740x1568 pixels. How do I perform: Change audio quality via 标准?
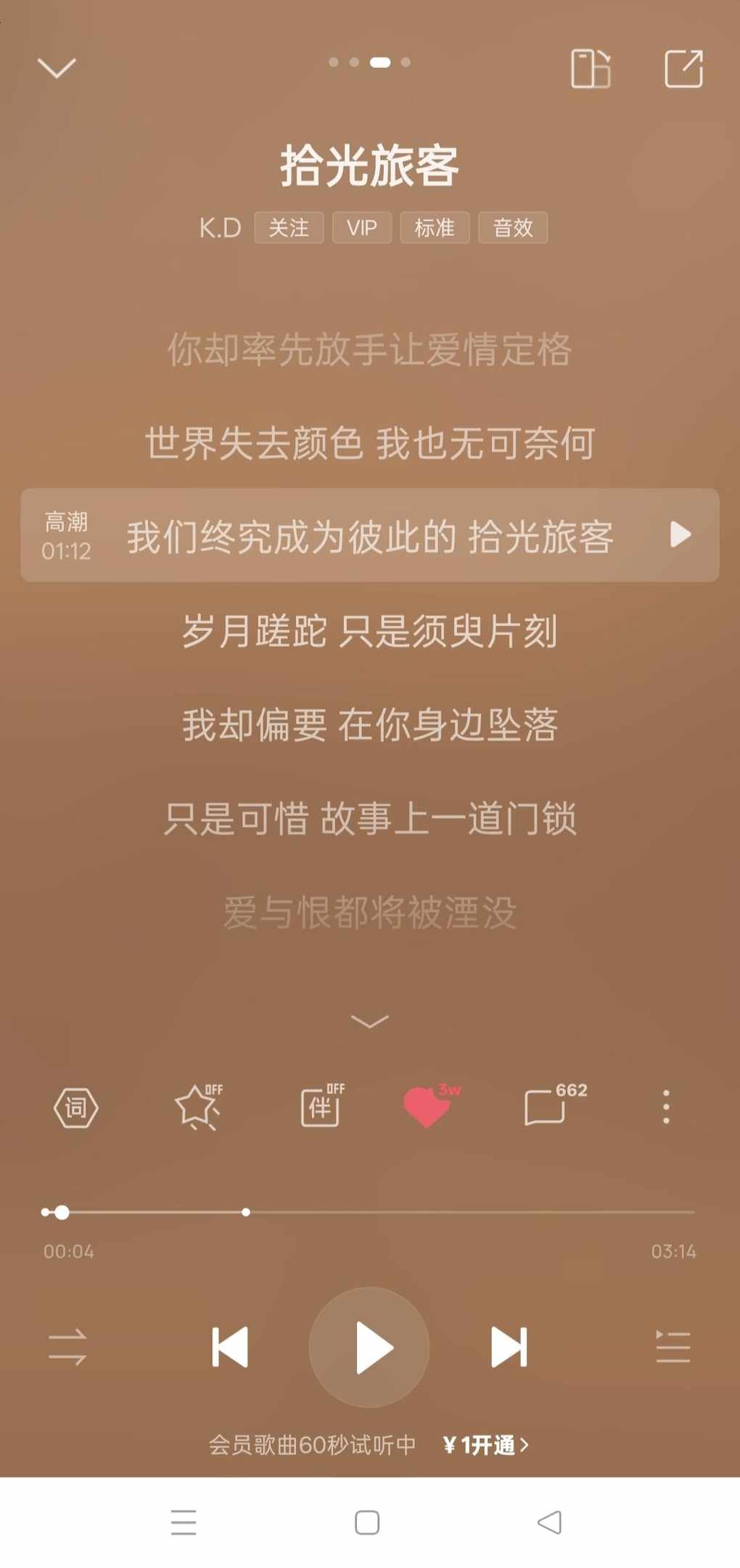(435, 228)
